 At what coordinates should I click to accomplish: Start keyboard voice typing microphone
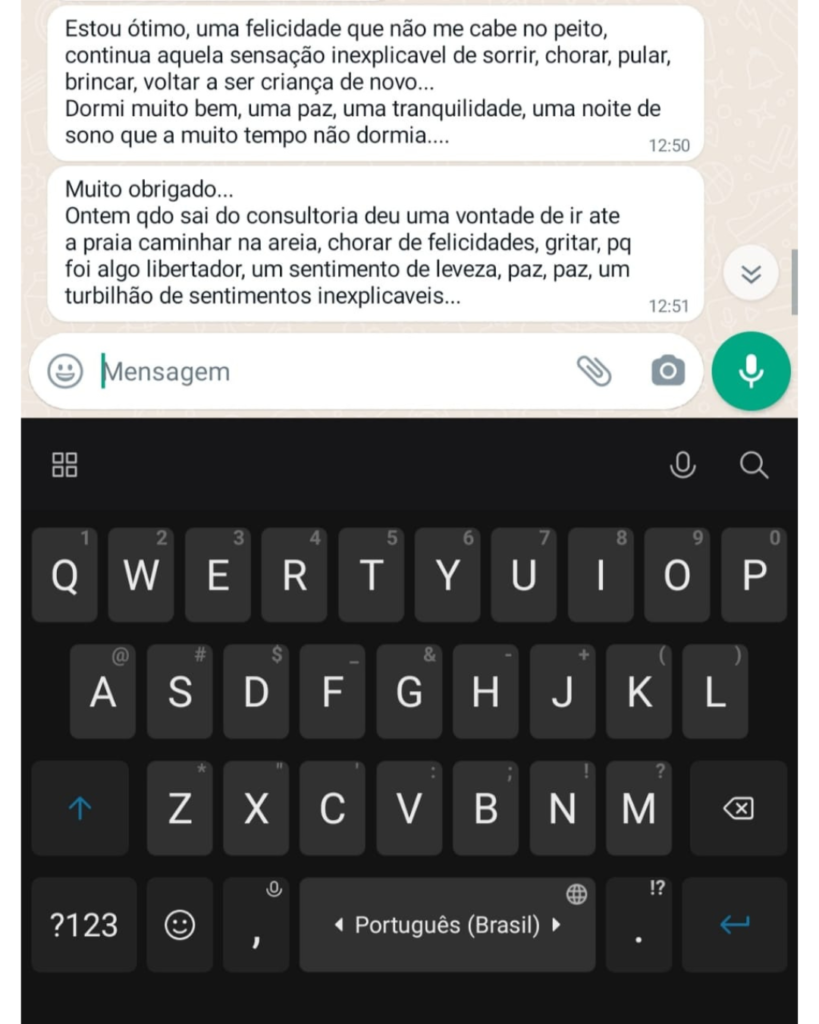(683, 464)
